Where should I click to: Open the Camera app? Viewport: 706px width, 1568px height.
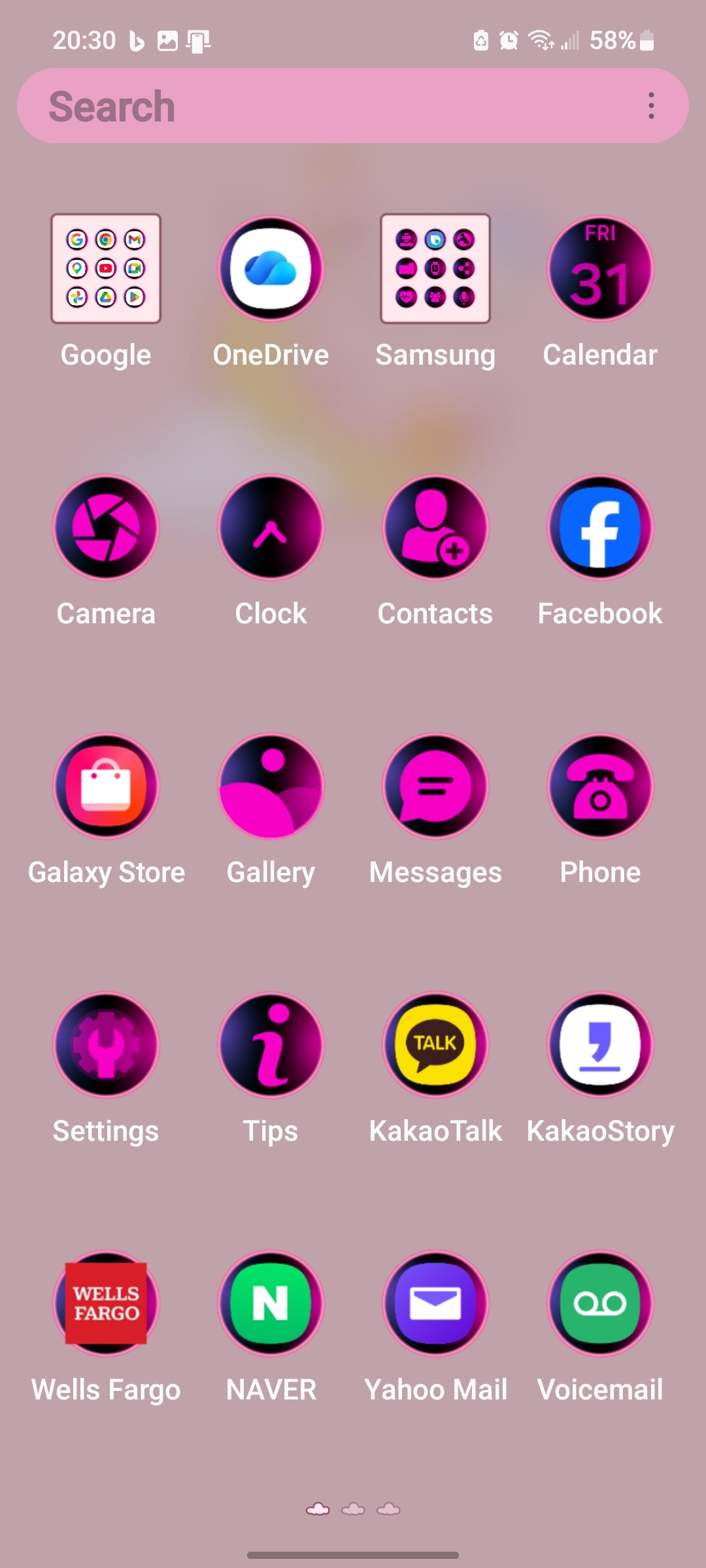point(106,529)
